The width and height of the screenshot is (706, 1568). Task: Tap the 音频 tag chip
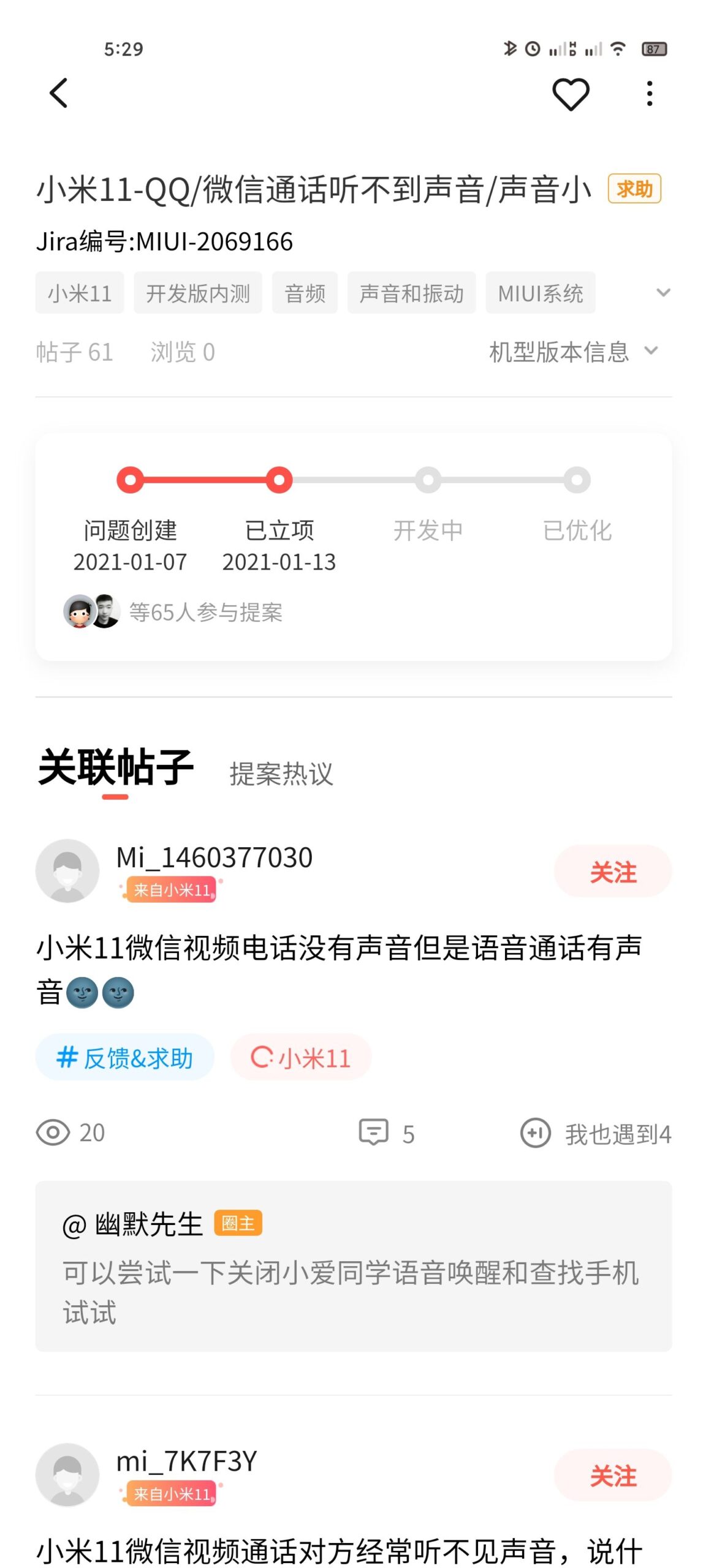click(305, 293)
